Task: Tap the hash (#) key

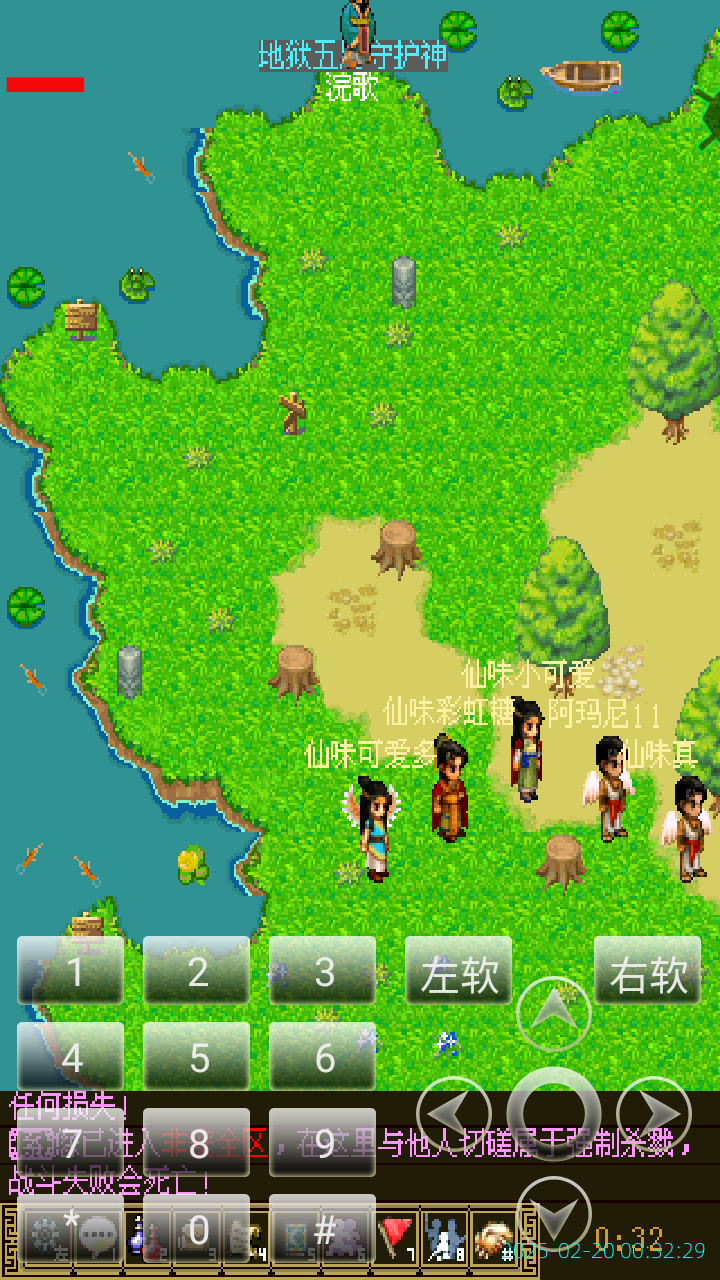Action: coord(323,1230)
